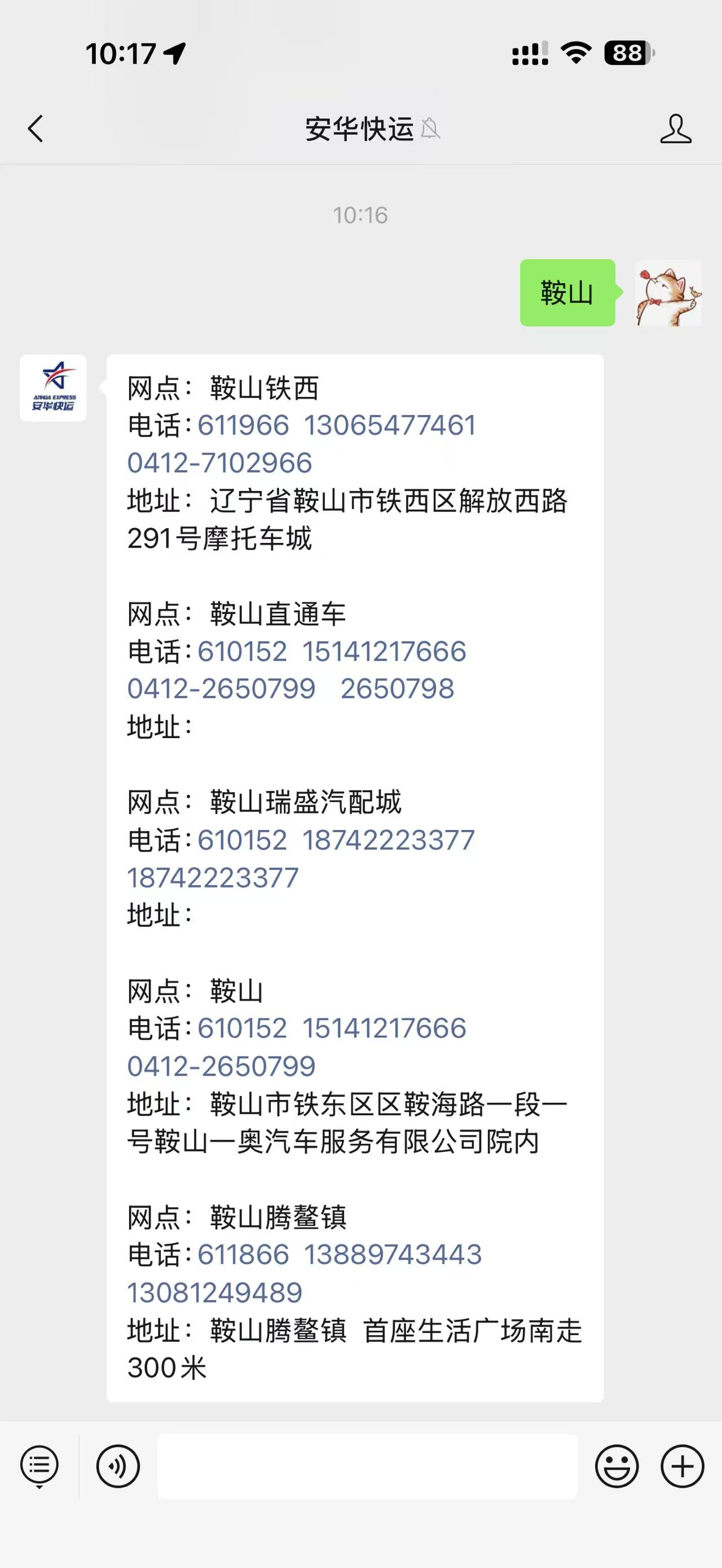The width and height of the screenshot is (722, 1568).
Task: Tap the back arrow to leave the chat
Action: [x=36, y=129]
